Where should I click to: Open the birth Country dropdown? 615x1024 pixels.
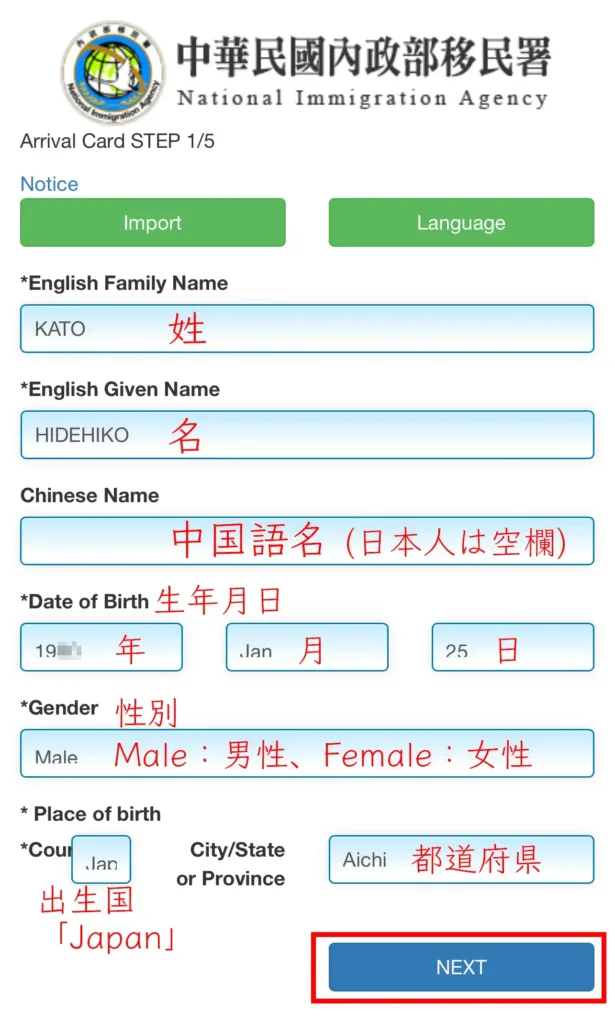tap(101, 859)
